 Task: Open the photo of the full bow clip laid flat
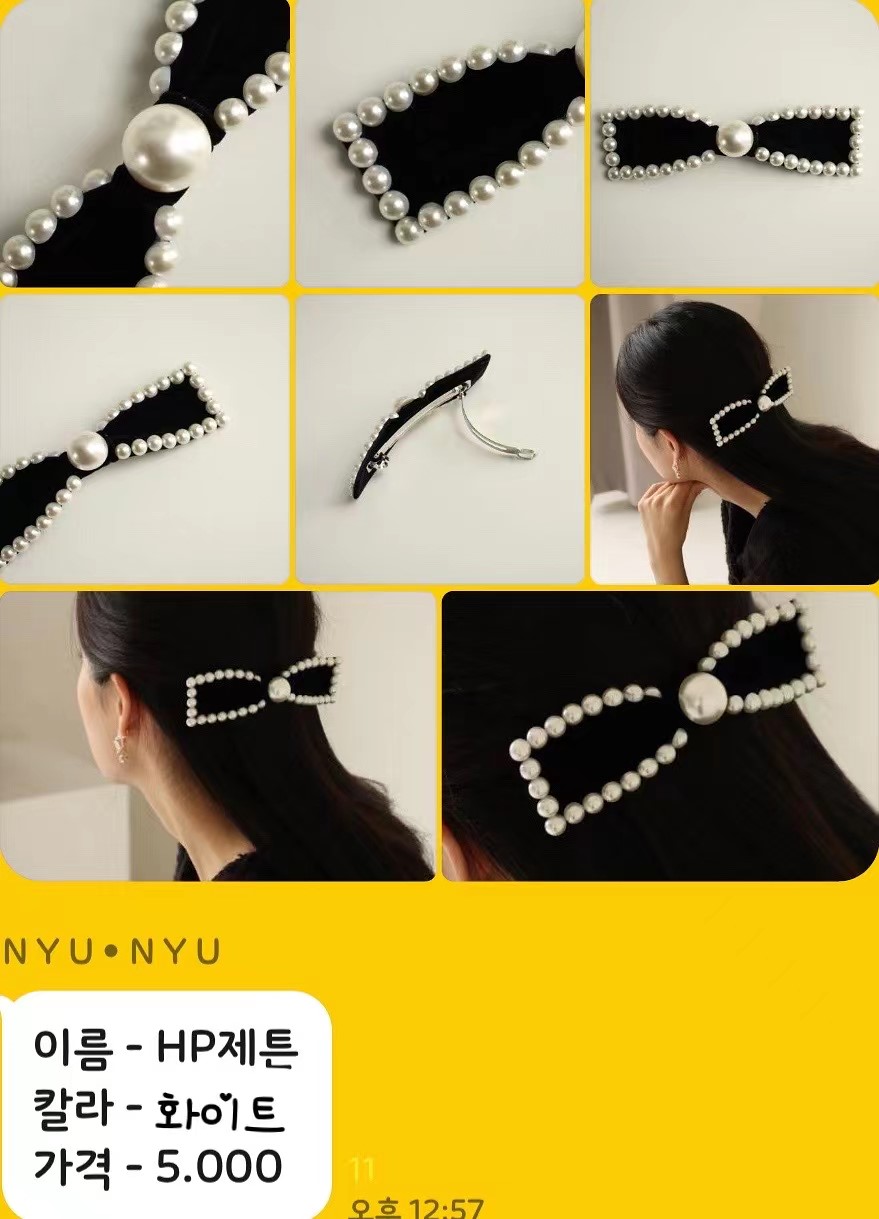[x=734, y=143]
